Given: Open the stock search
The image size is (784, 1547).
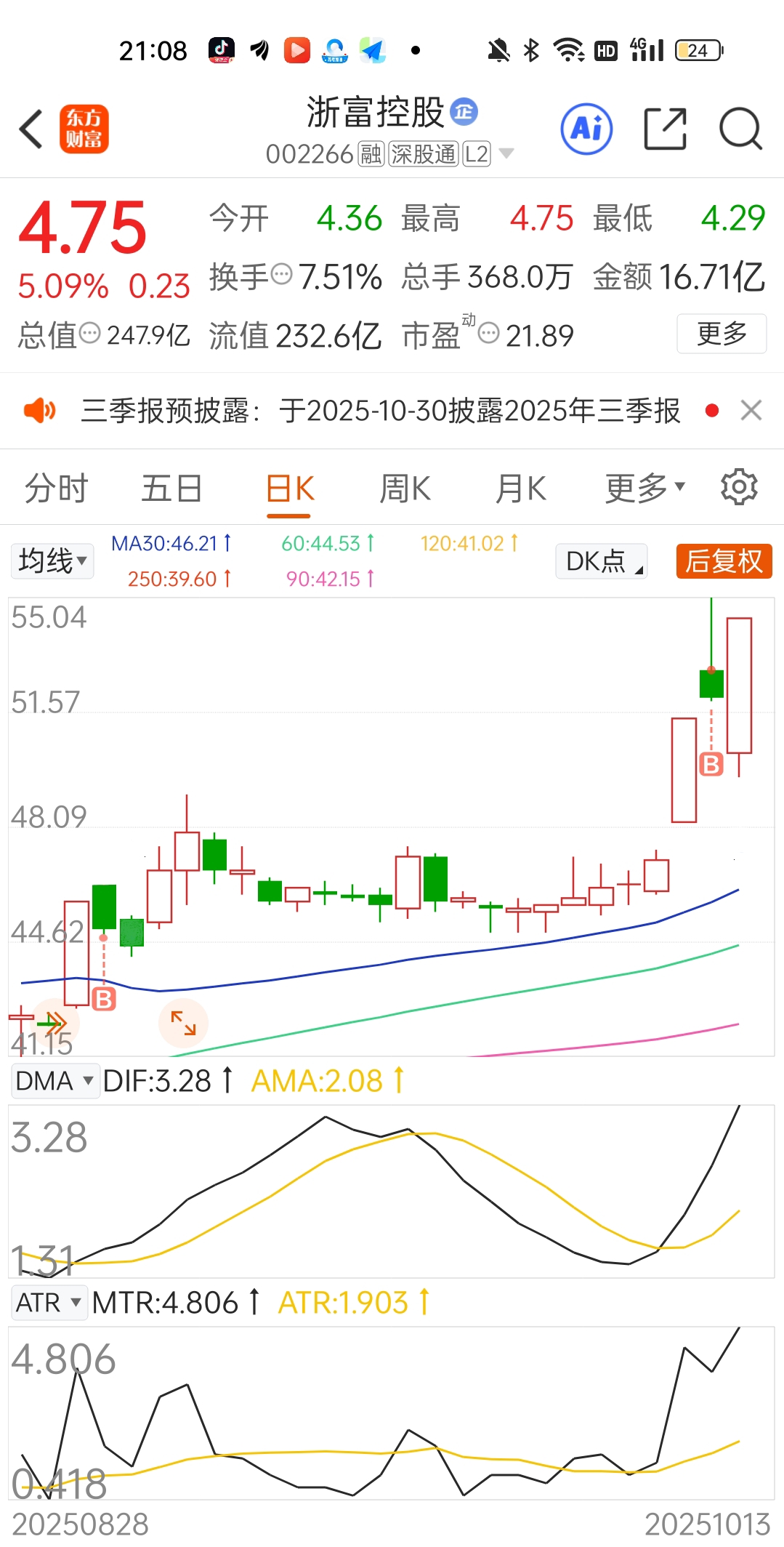Looking at the screenshot, I should tap(740, 129).
